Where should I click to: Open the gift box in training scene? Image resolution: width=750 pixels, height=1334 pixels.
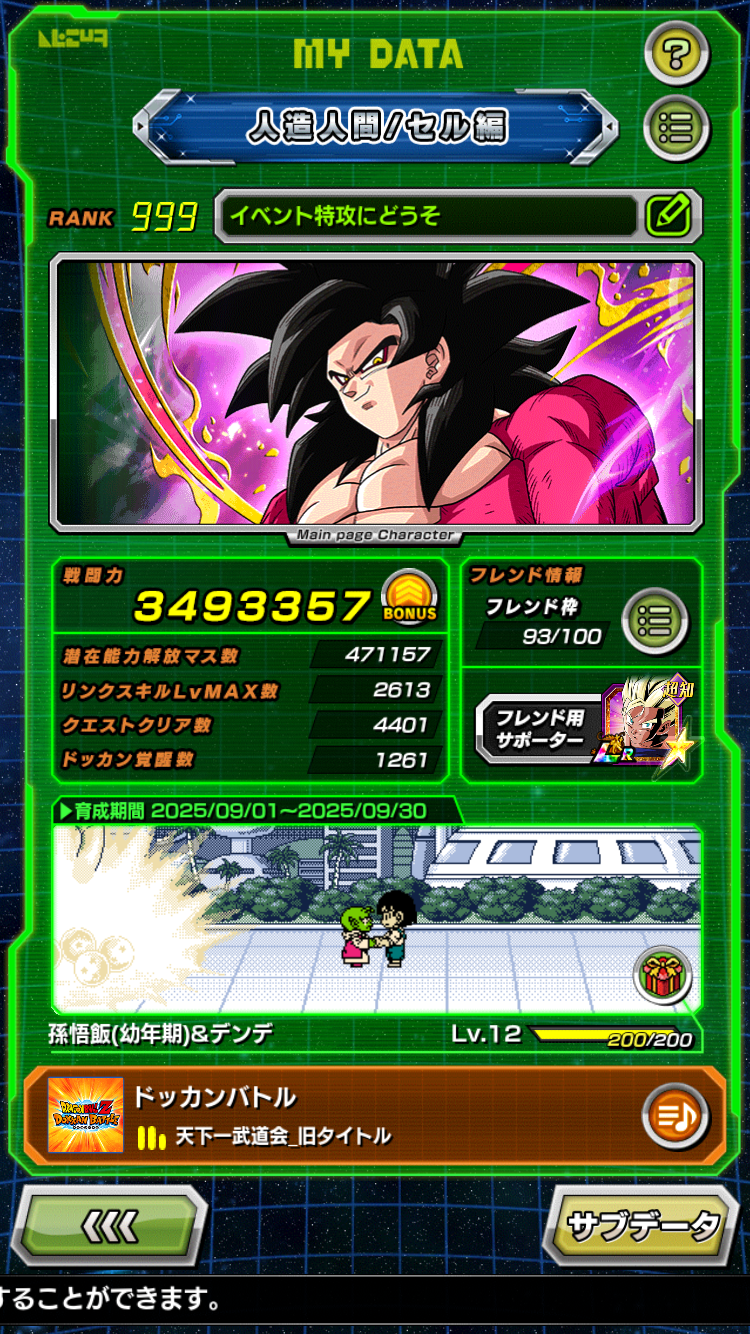pos(663,975)
